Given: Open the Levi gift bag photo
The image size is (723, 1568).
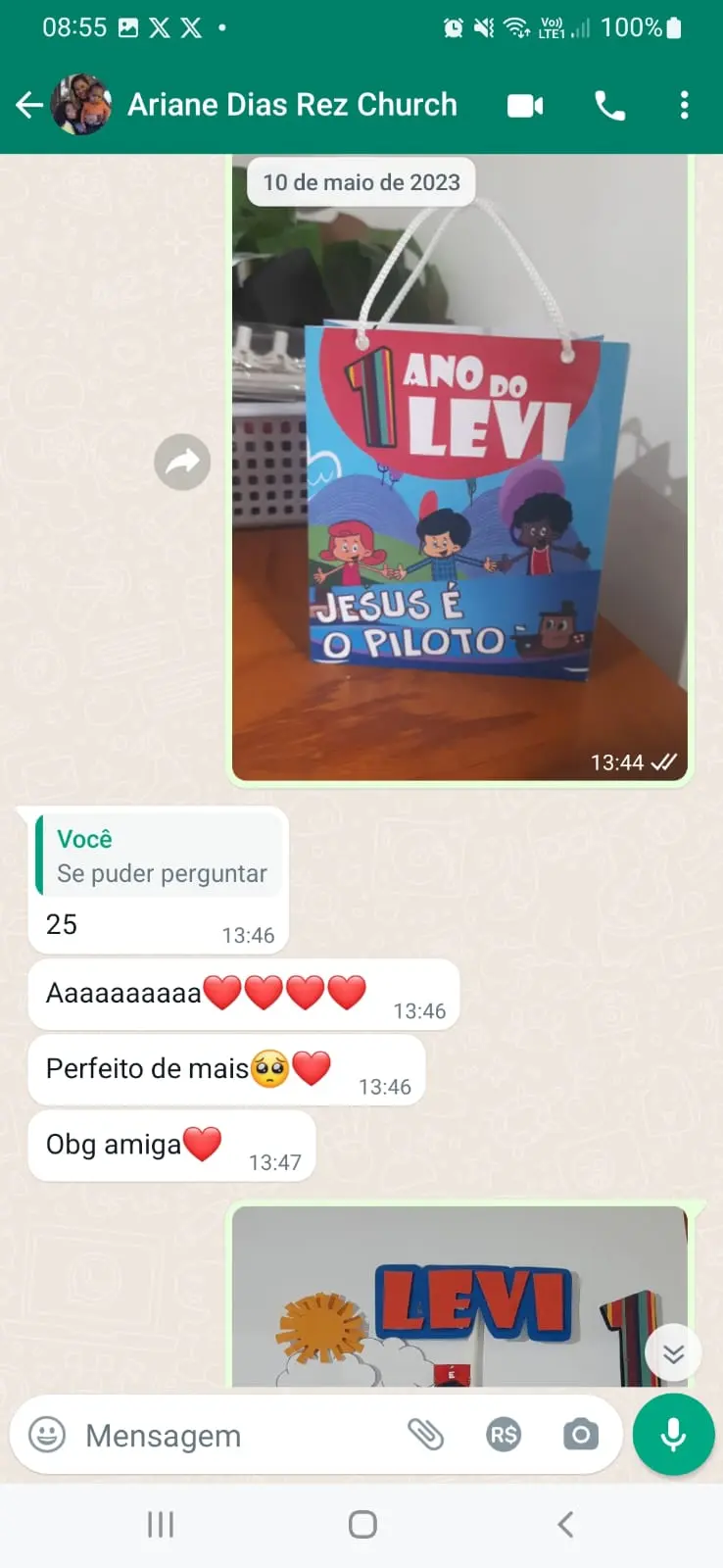Looking at the screenshot, I should (x=459, y=490).
